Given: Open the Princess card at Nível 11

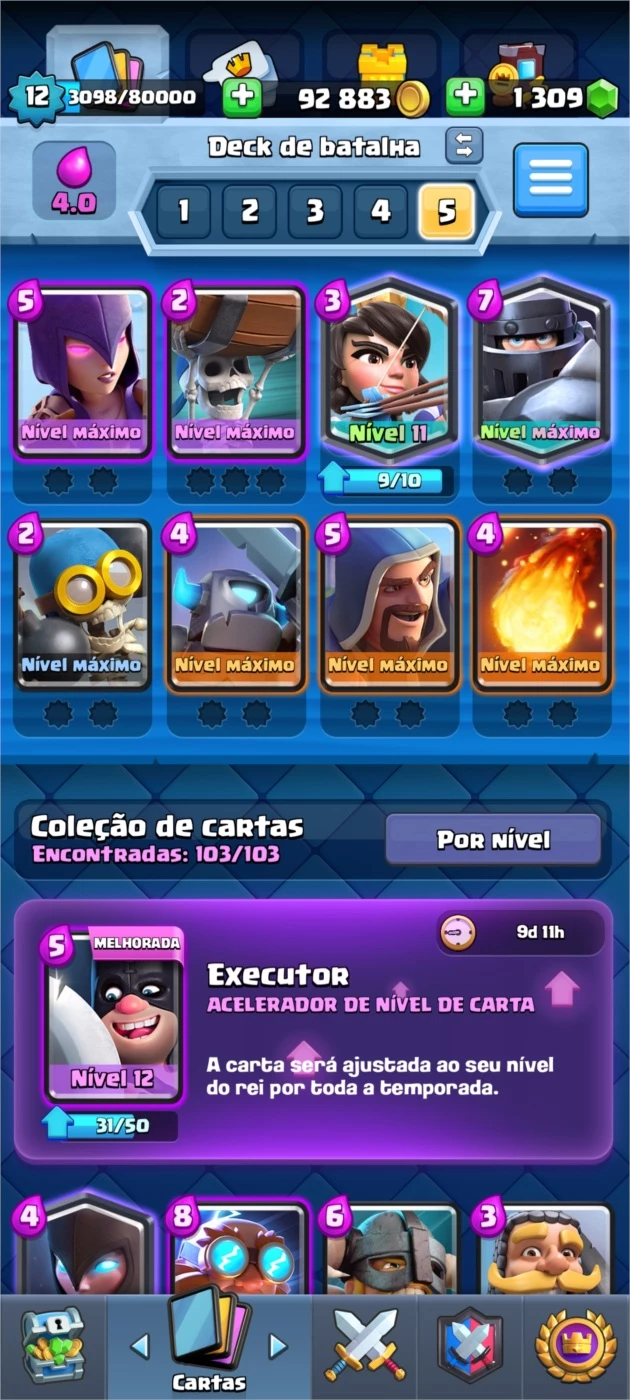Looking at the screenshot, I should click(x=390, y=372).
